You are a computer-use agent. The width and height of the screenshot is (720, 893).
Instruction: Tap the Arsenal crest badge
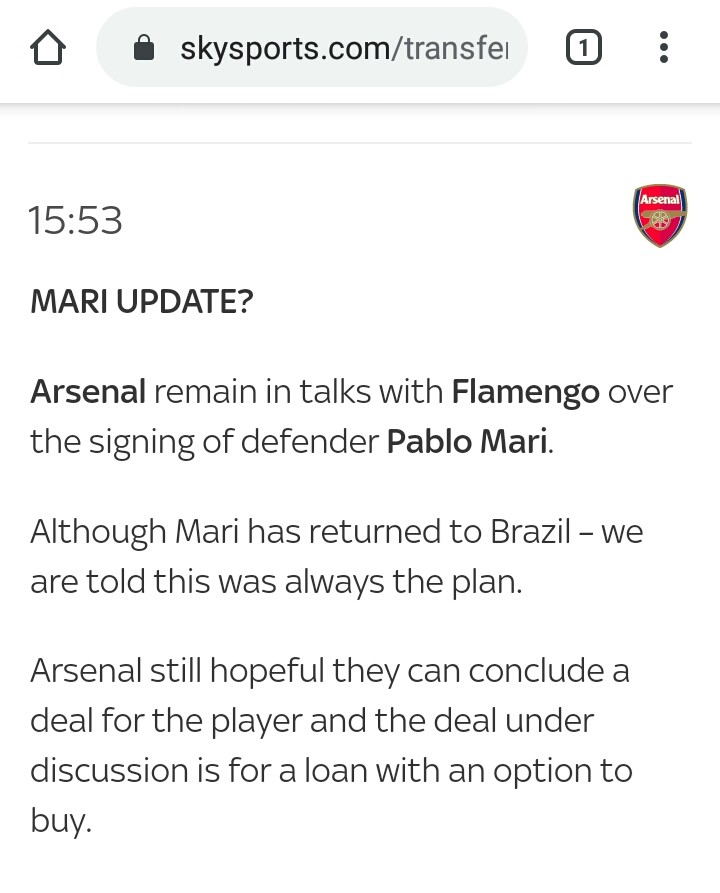(x=660, y=215)
